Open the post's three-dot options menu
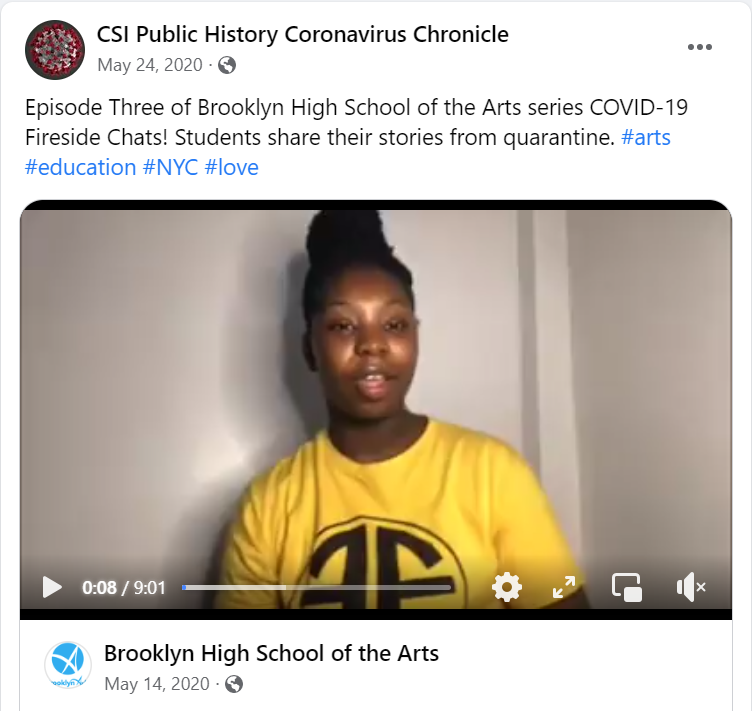Viewport: 752px width, 711px height. click(x=698, y=48)
